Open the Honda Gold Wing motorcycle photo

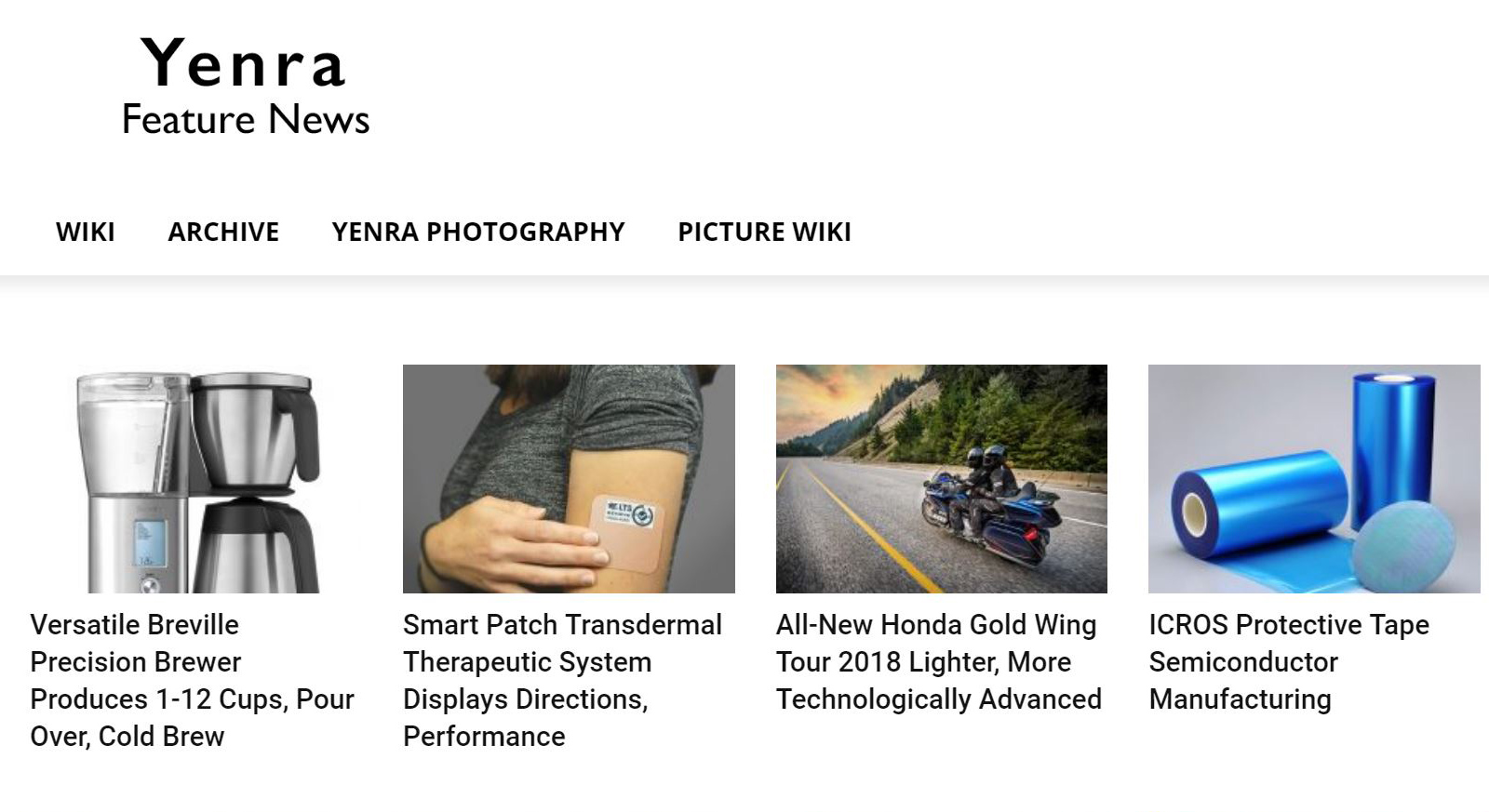[x=941, y=479]
